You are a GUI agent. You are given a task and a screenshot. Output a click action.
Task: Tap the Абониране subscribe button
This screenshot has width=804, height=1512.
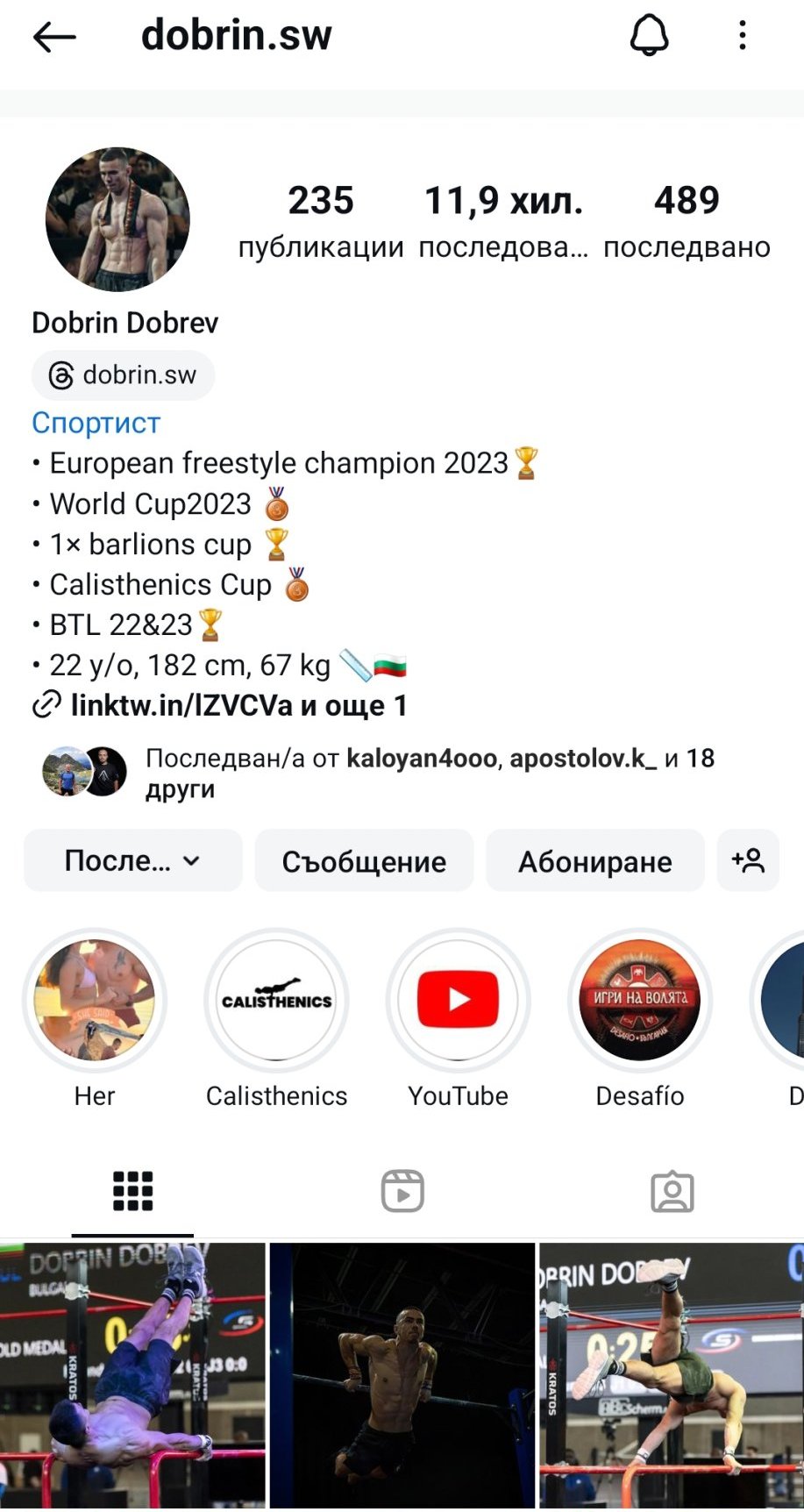coord(594,861)
